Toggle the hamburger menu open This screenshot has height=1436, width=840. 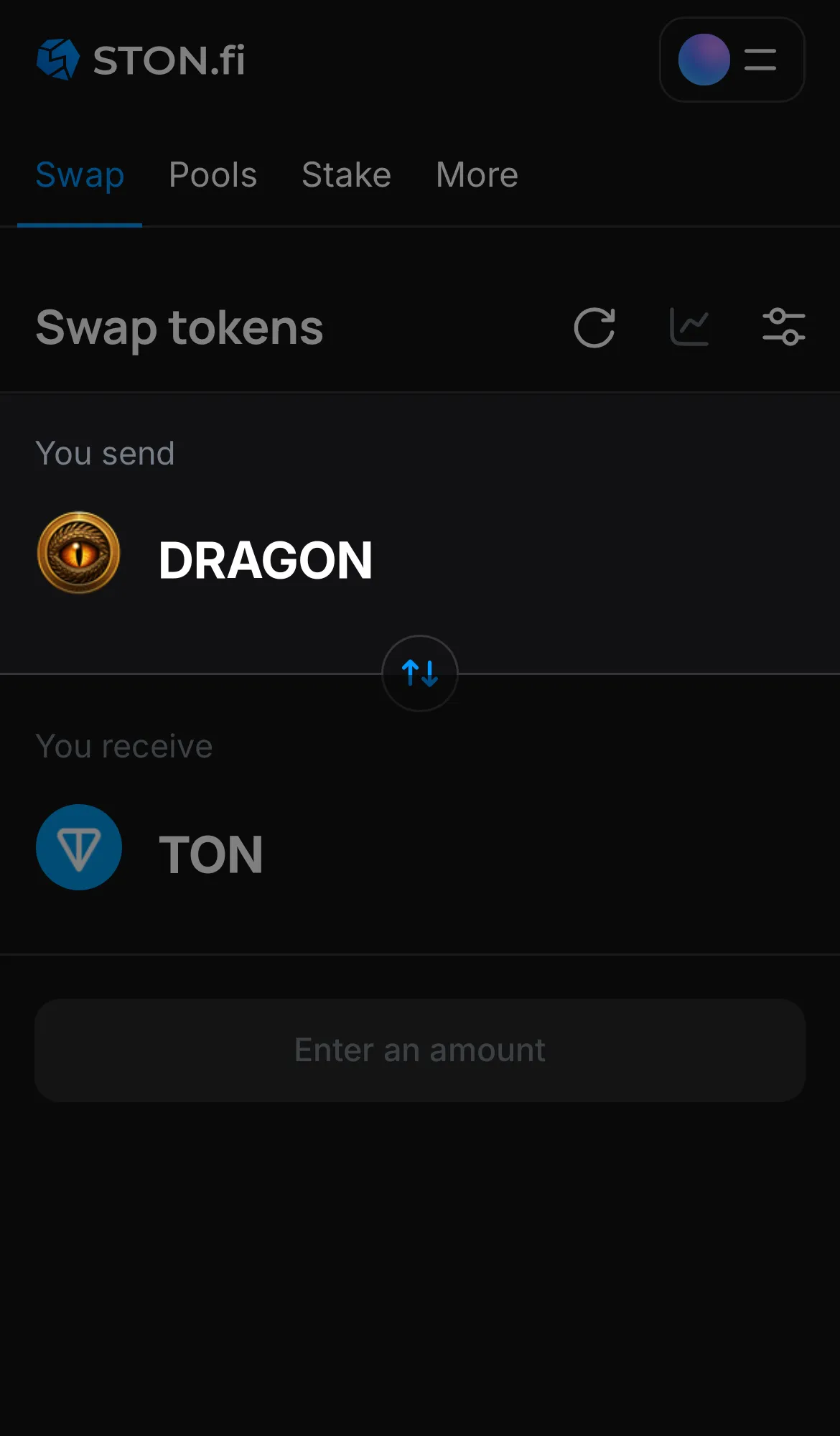pyautogui.click(x=760, y=60)
